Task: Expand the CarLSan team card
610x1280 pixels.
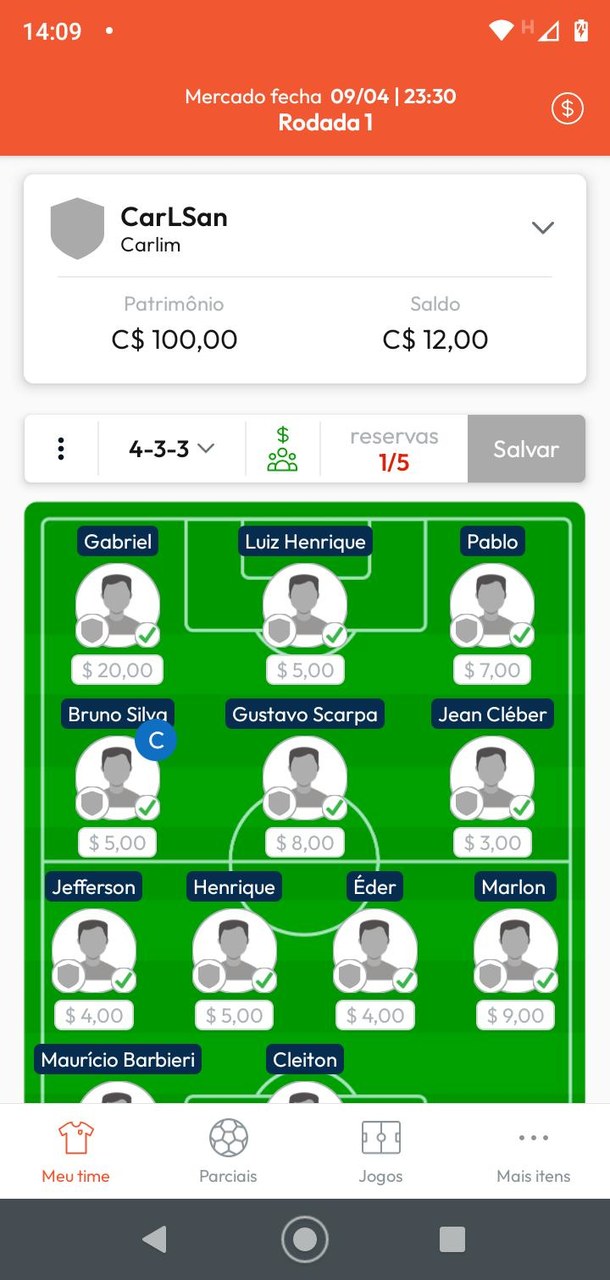Action: [x=542, y=228]
